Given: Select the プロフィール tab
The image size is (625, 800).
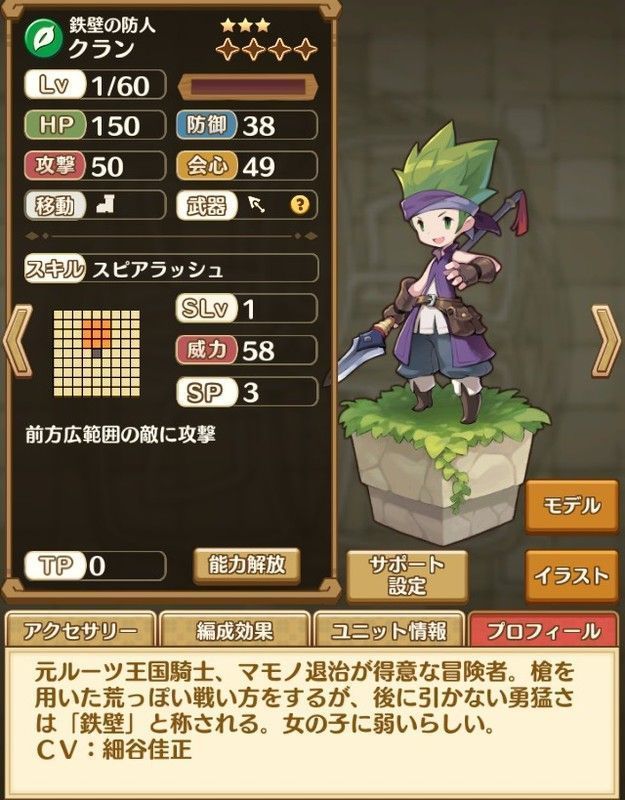Looking at the screenshot, I should (x=541, y=632).
